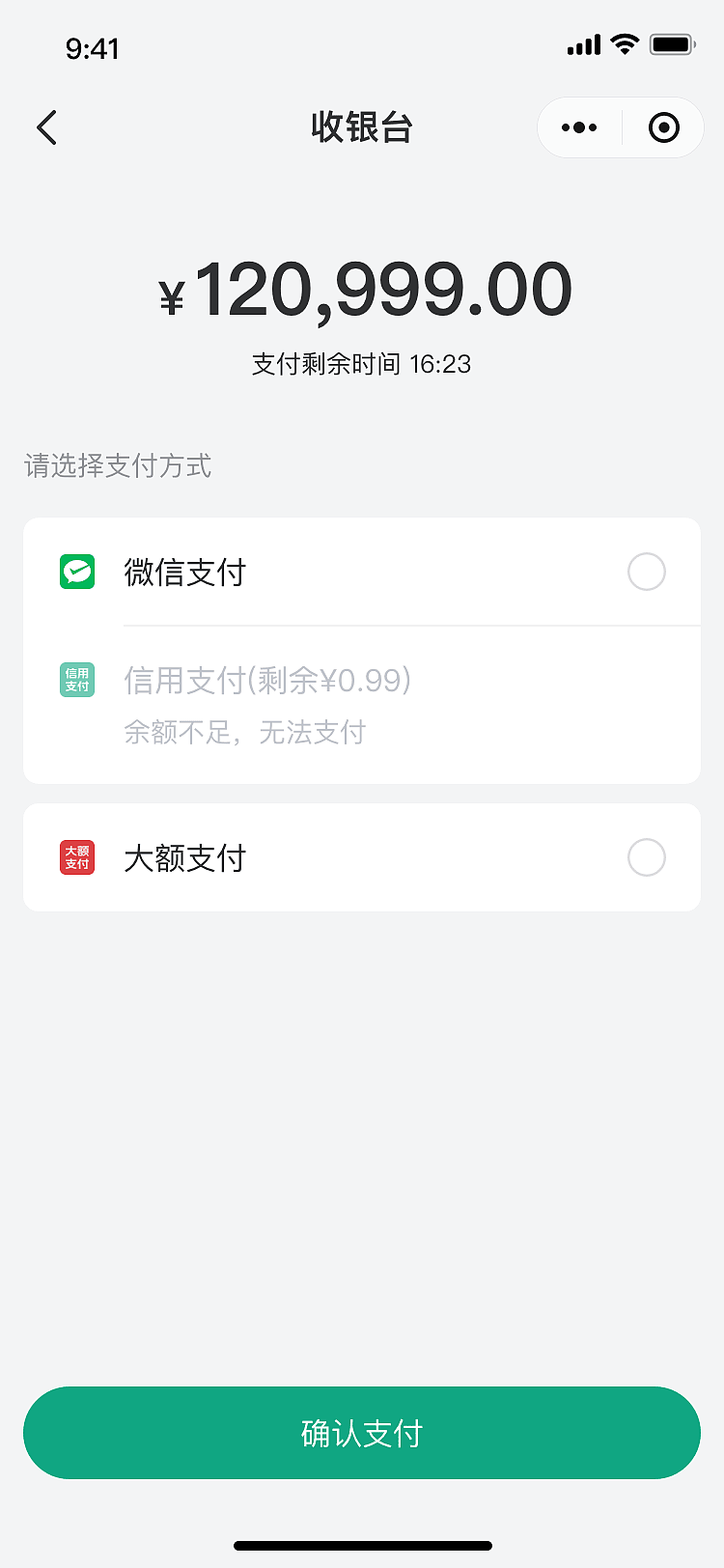Click the 信用支付(剩余¥0.99) disabled option
This screenshot has height=1568, width=724.
(x=266, y=681)
